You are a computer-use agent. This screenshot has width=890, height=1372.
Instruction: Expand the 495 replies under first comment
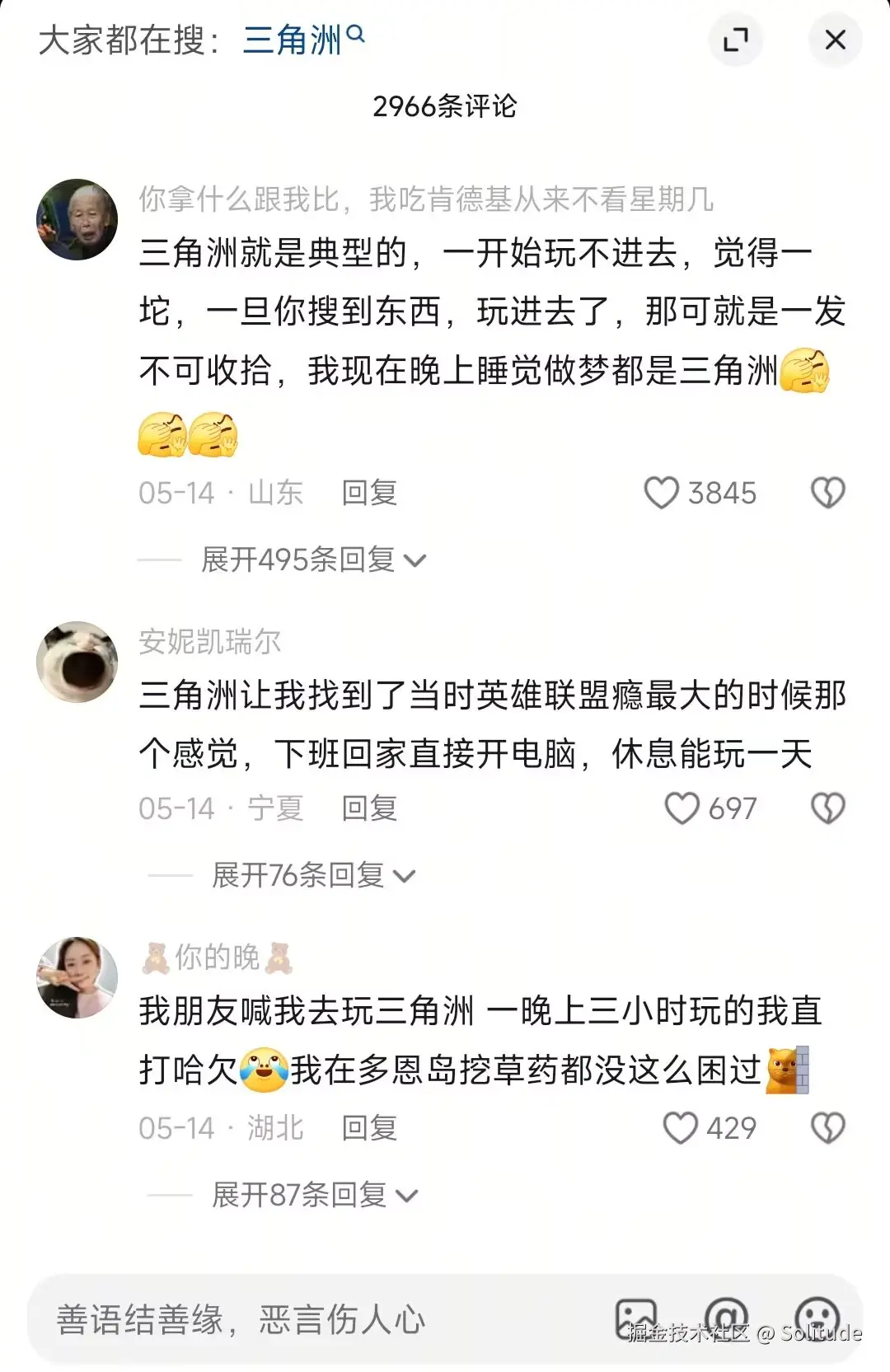click(313, 559)
